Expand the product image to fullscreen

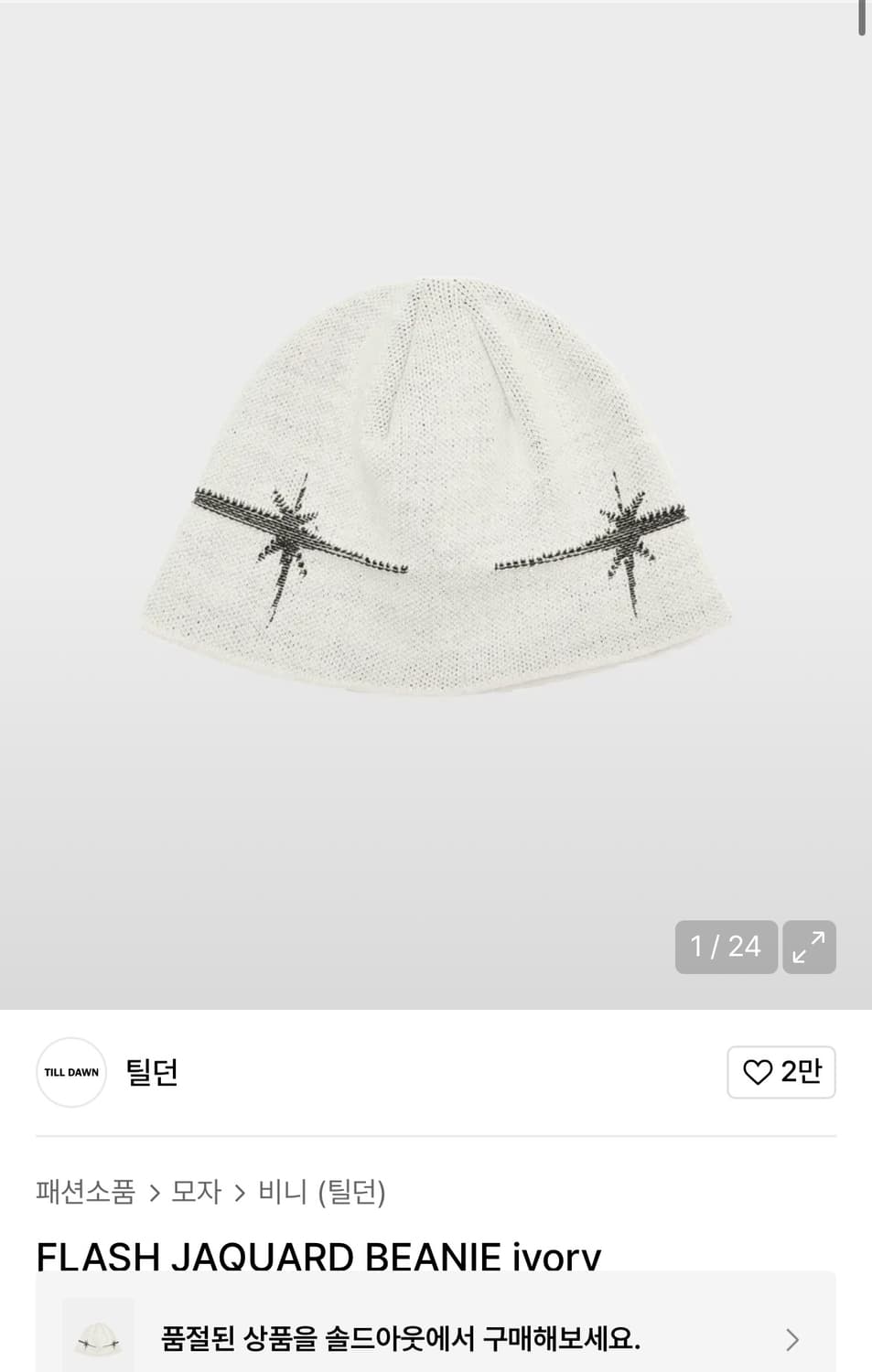(808, 947)
